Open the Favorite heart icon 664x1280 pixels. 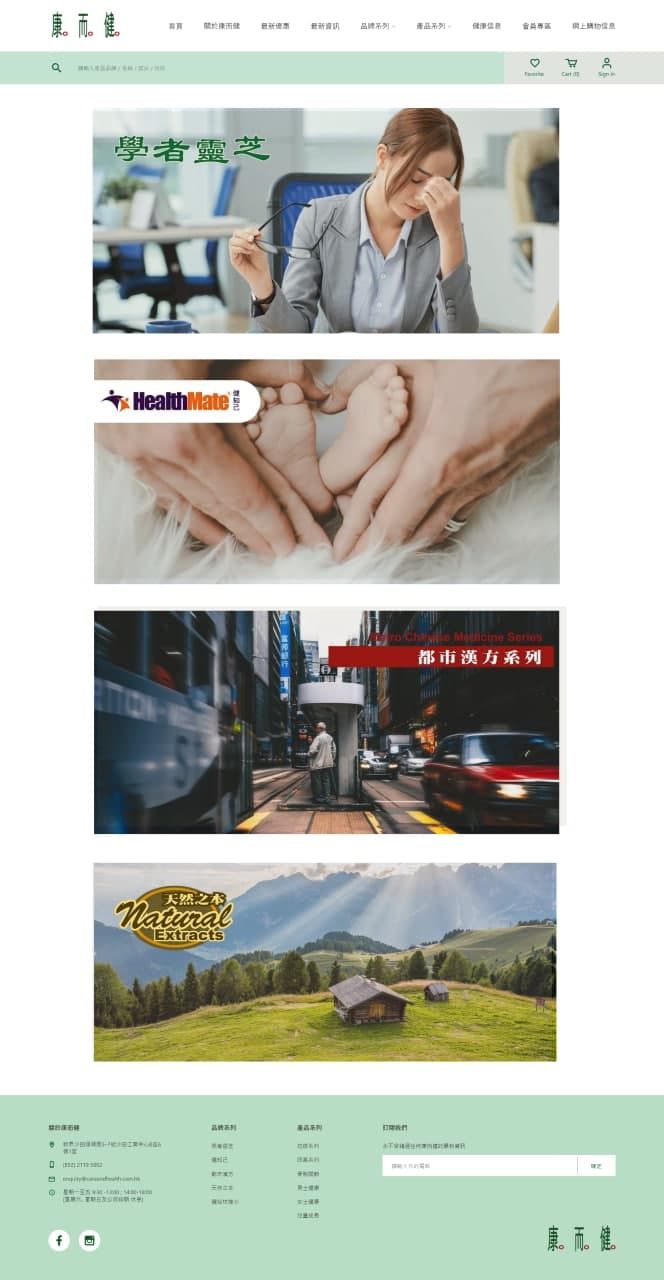click(x=534, y=66)
